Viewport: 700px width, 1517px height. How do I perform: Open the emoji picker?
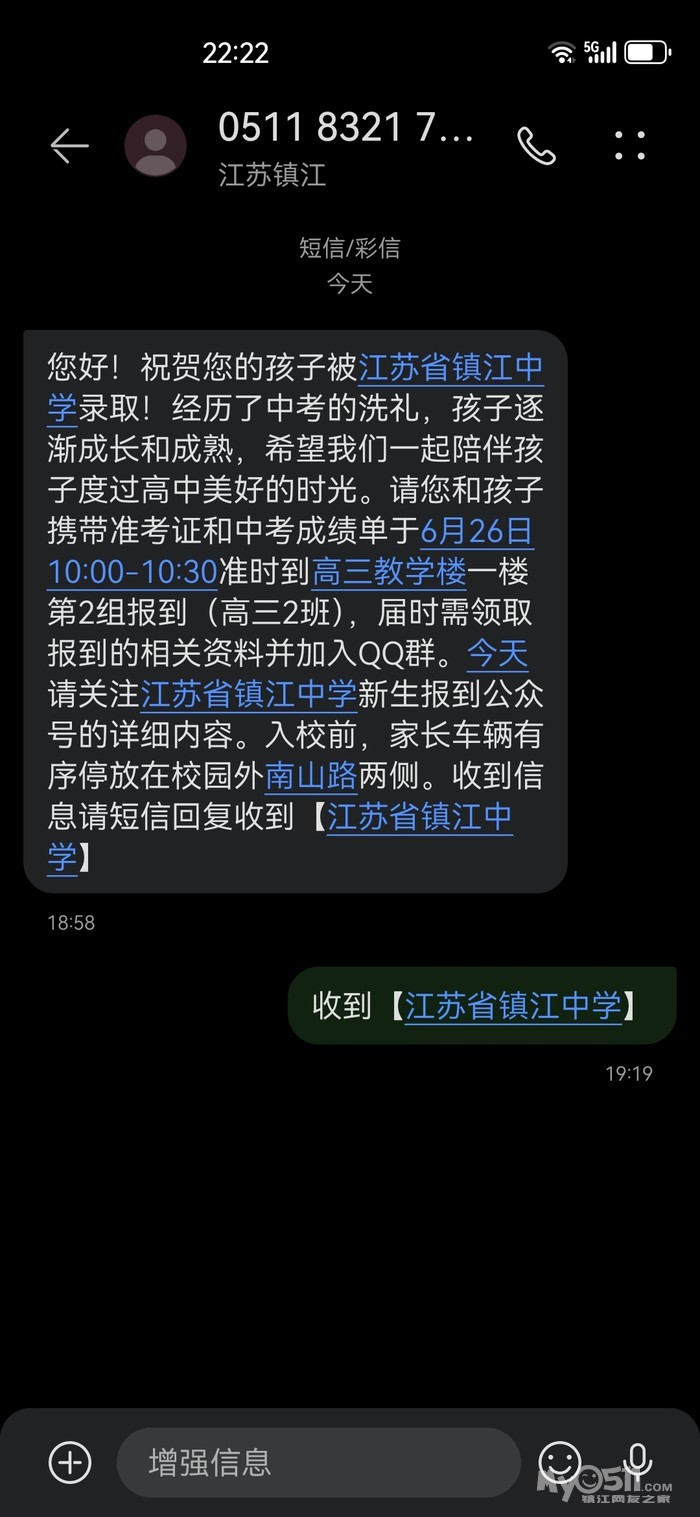pos(560,1462)
